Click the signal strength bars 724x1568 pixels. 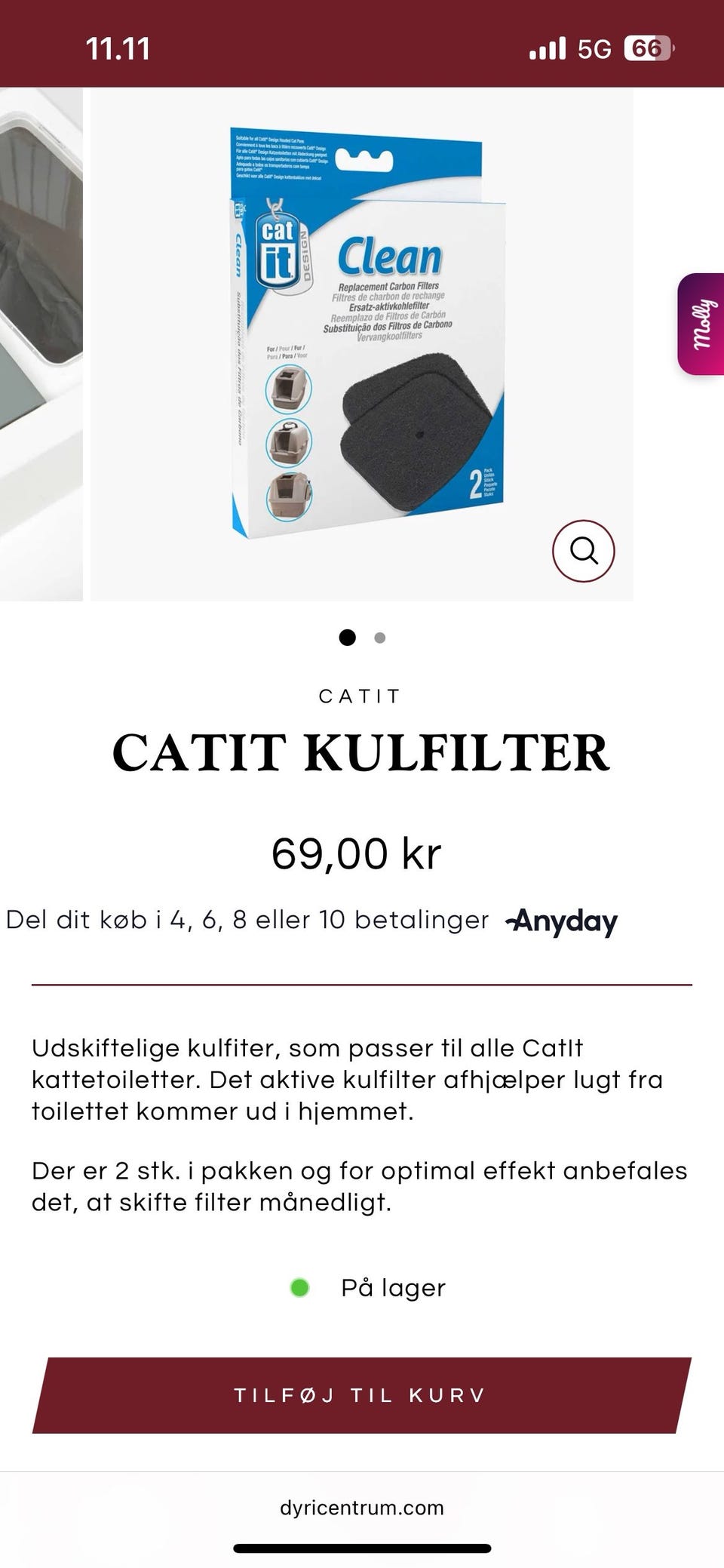546,48
